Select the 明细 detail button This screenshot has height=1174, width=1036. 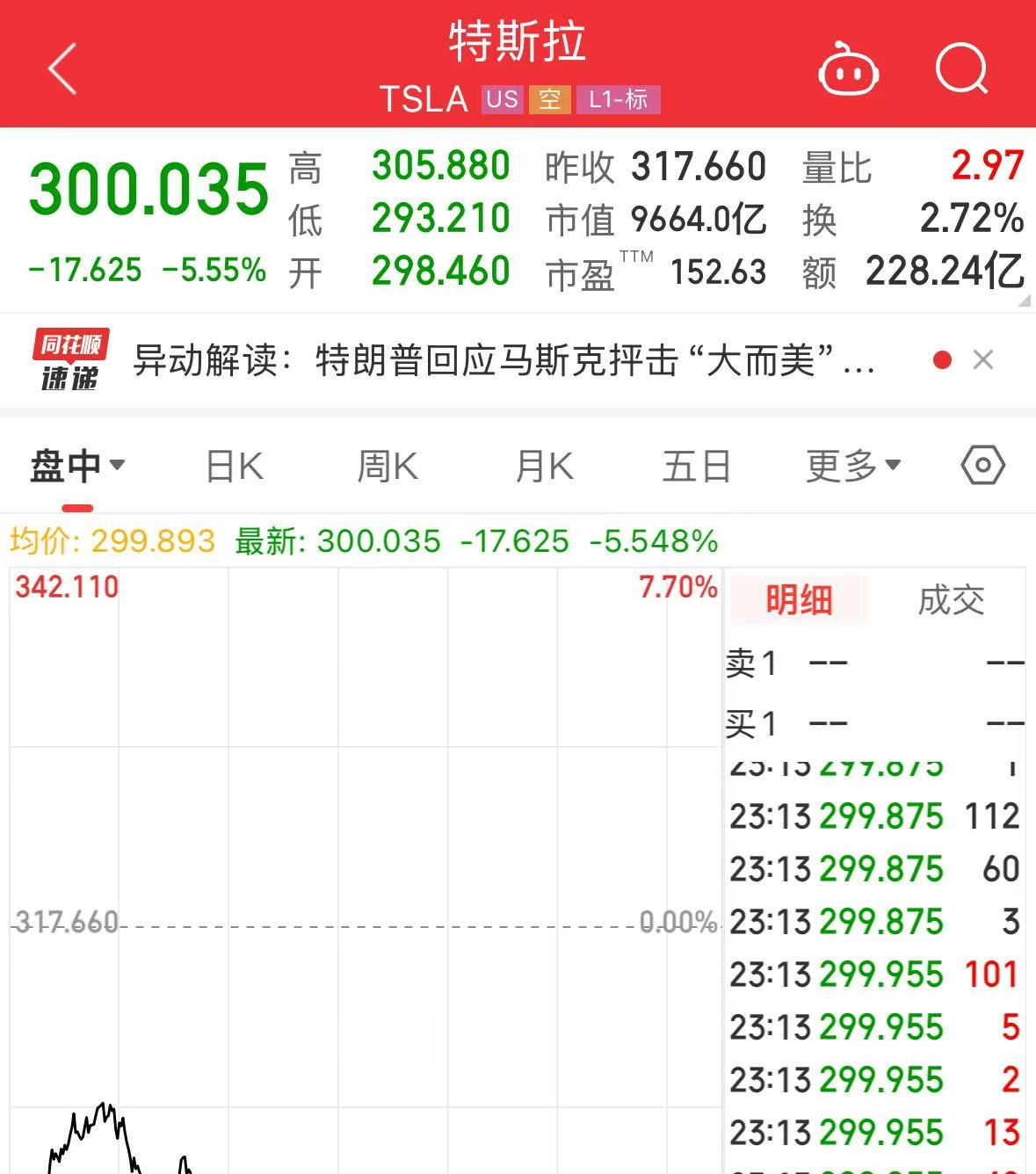pos(798,601)
